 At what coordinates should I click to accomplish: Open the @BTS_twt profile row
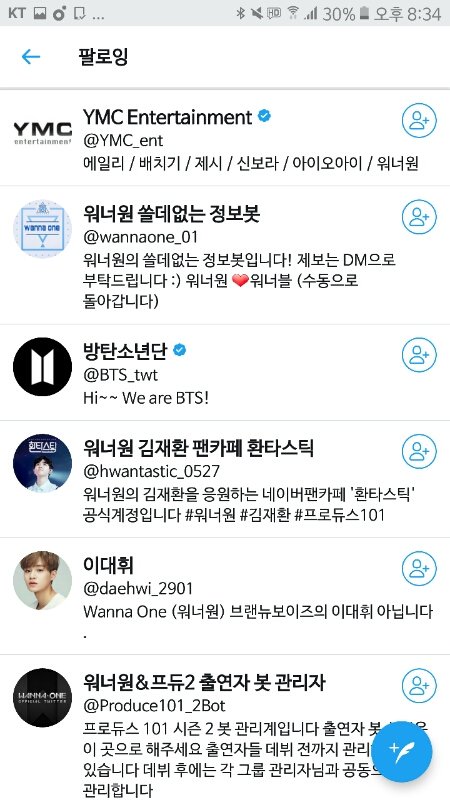tap(225, 372)
